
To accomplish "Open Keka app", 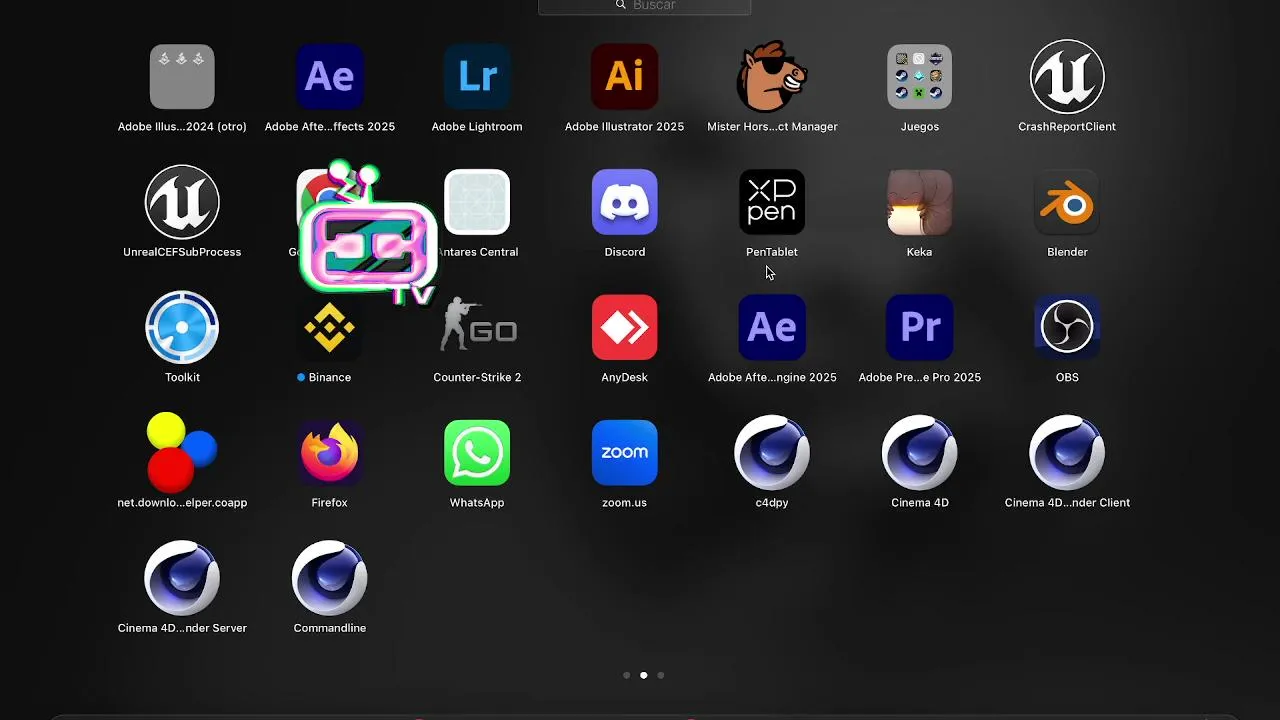I will point(919,203).
